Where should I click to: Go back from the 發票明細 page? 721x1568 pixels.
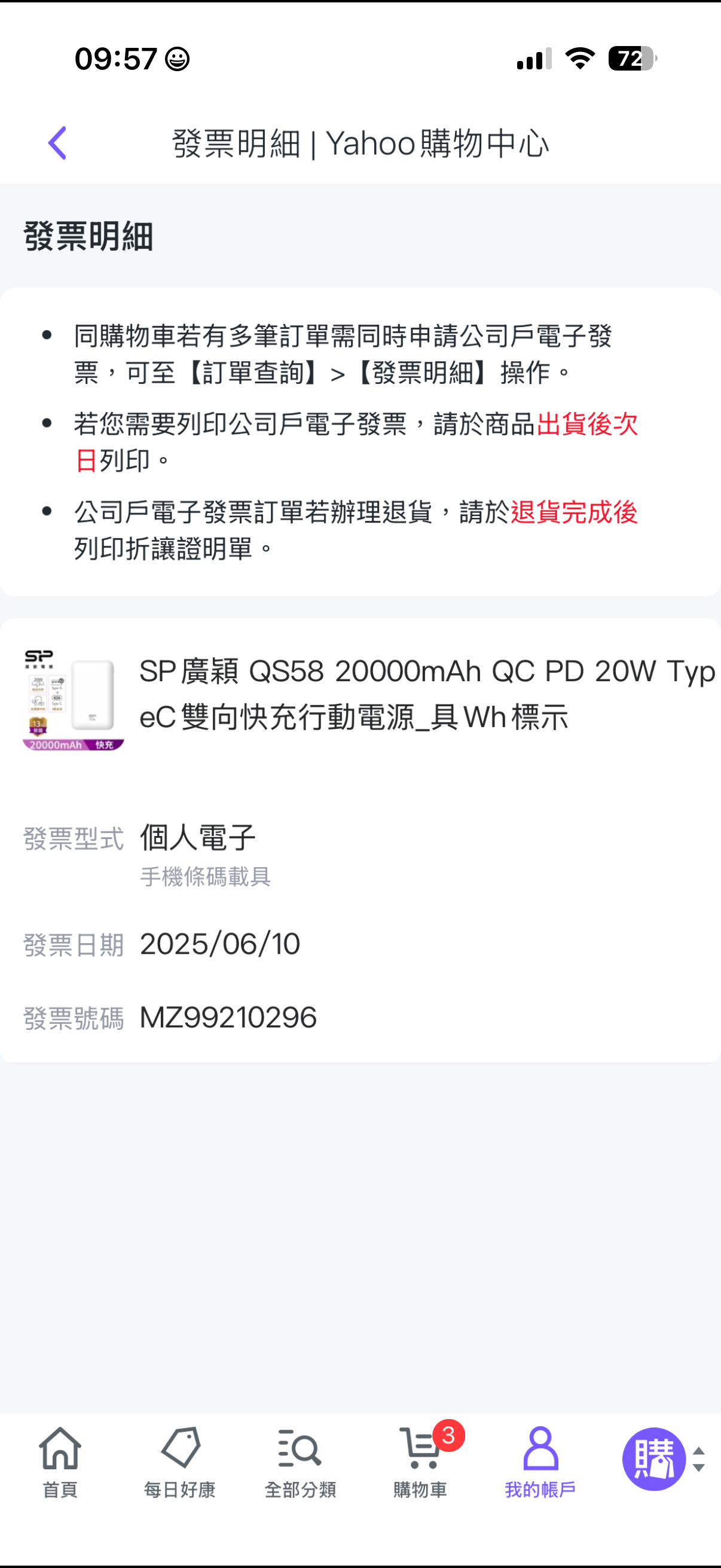(57, 144)
